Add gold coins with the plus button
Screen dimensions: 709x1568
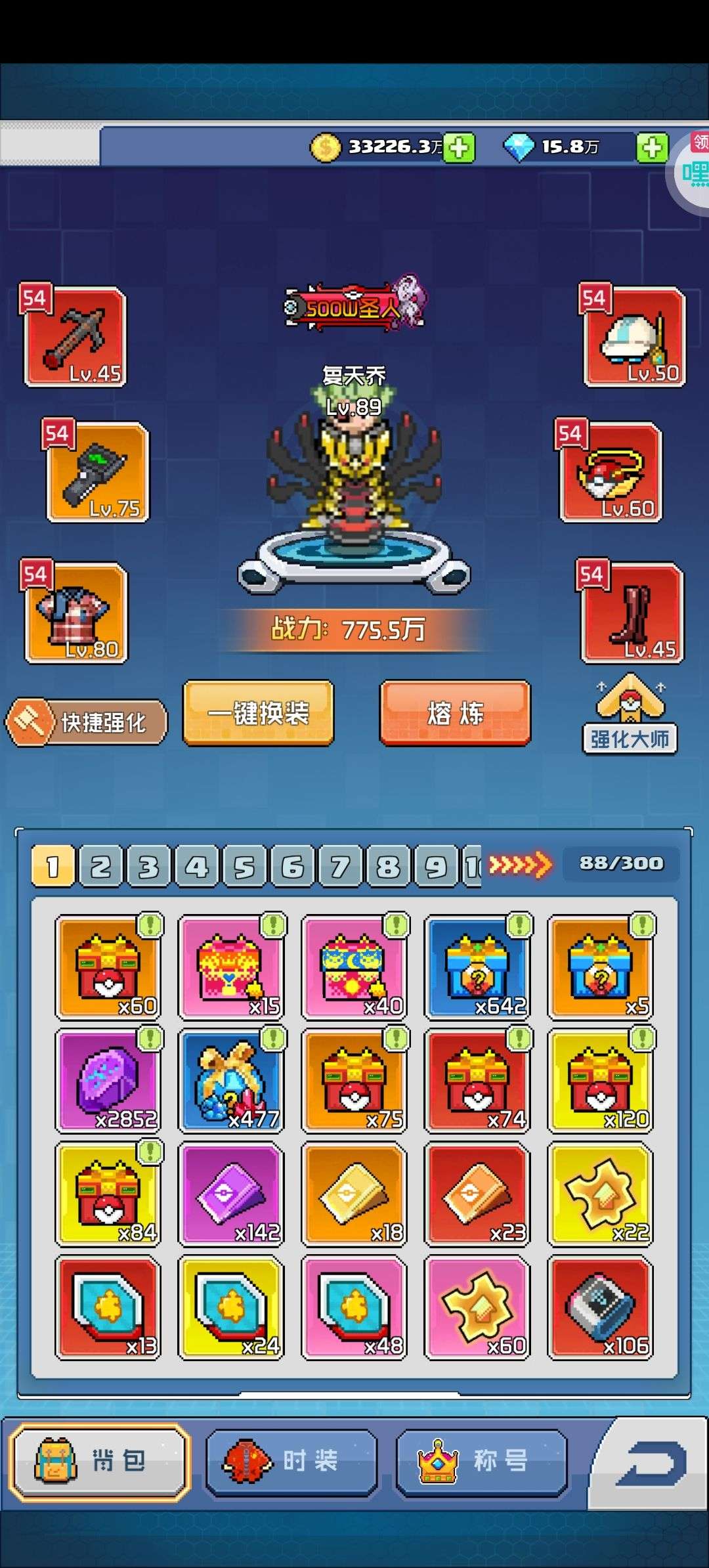pos(459,148)
